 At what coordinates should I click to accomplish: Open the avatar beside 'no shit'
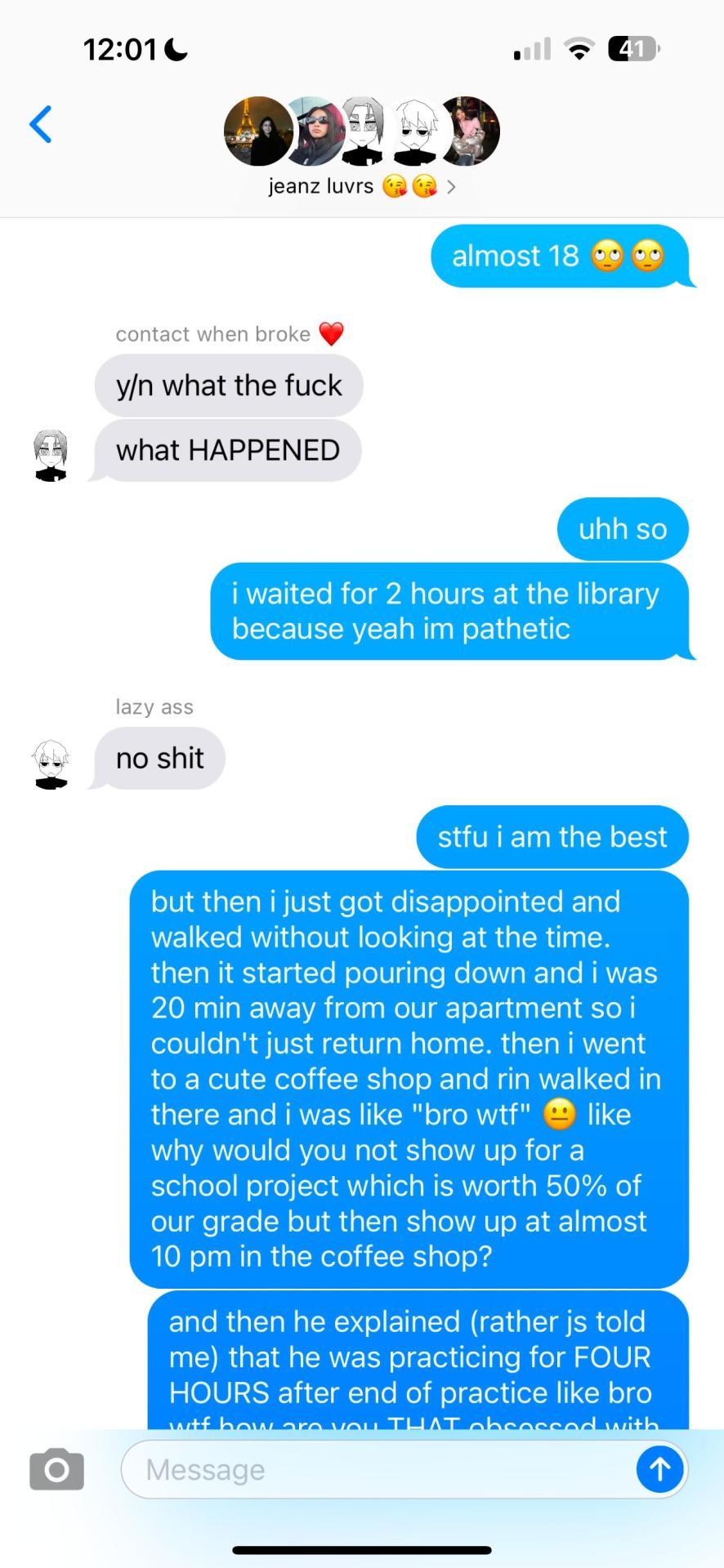coord(51,764)
